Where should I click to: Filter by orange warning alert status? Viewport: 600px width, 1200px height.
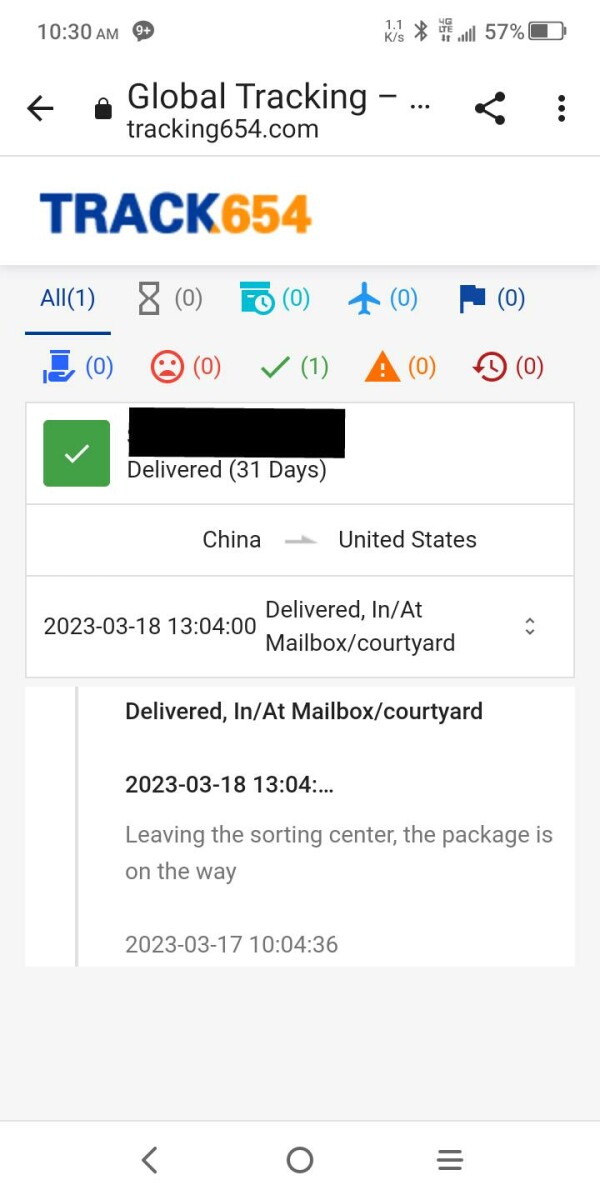[400, 367]
